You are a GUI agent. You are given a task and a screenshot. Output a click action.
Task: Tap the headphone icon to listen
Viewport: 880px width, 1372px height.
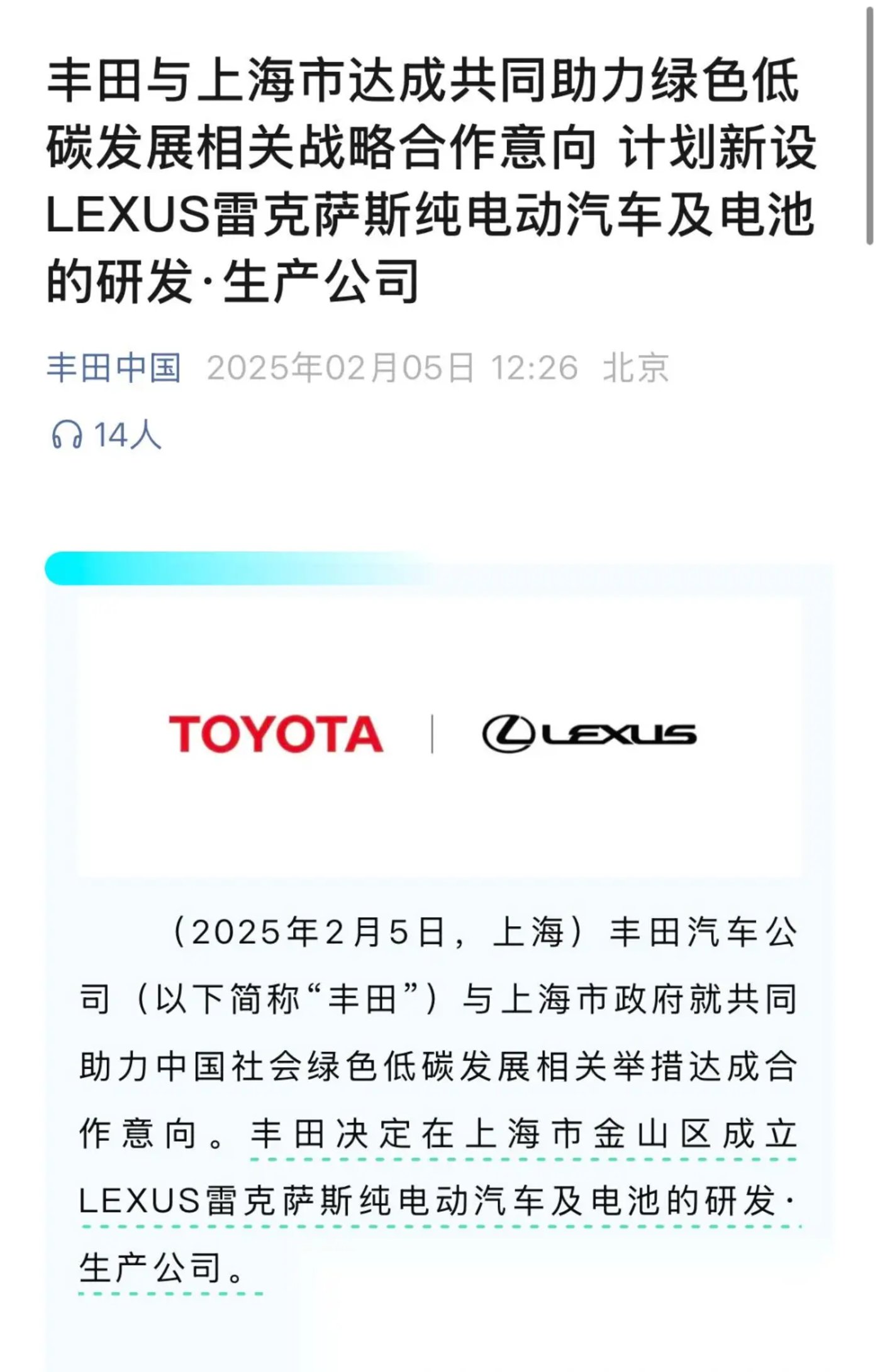[x=67, y=434]
